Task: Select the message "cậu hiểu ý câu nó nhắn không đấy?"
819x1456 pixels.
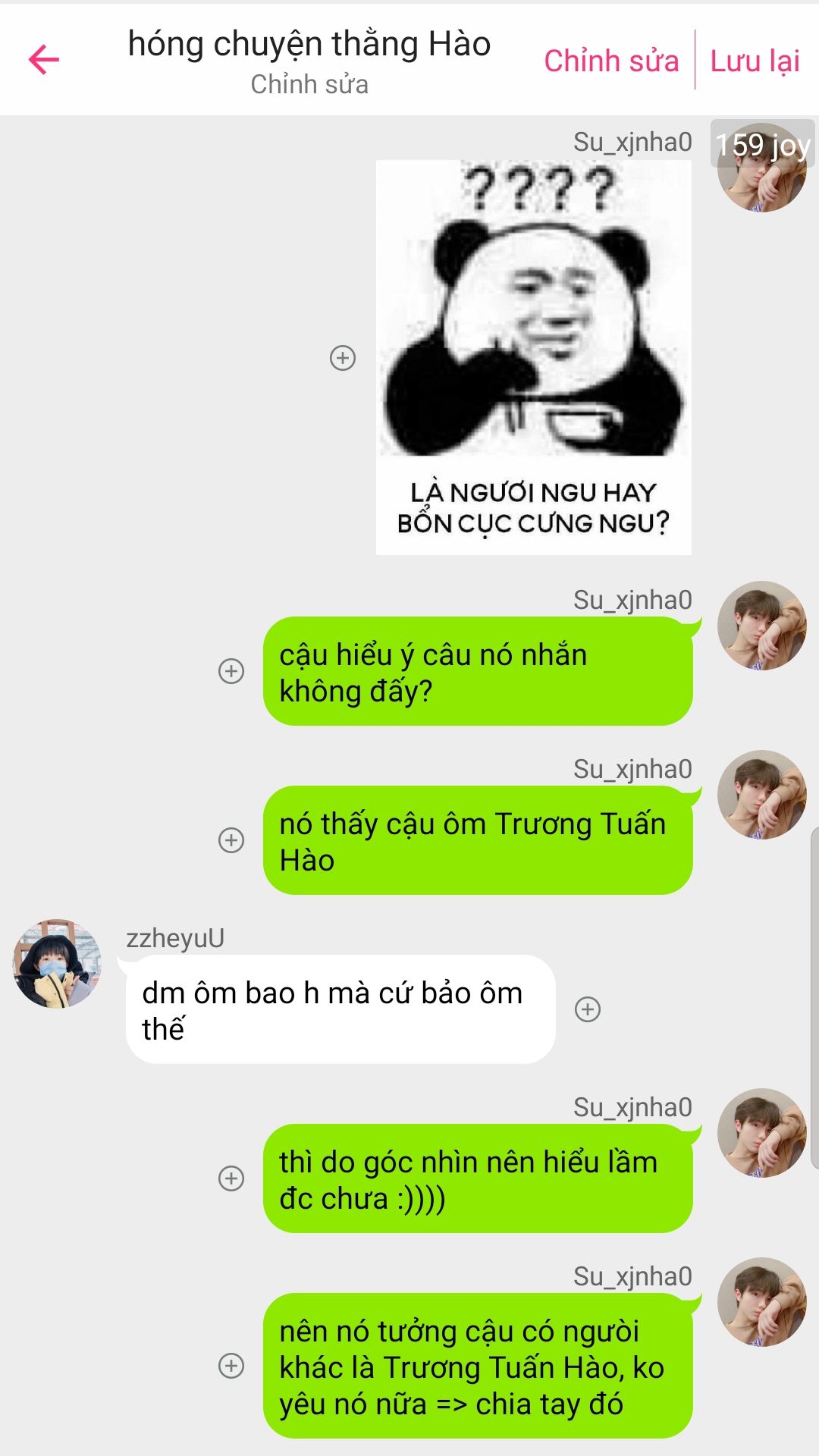Action: tap(478, 671)
